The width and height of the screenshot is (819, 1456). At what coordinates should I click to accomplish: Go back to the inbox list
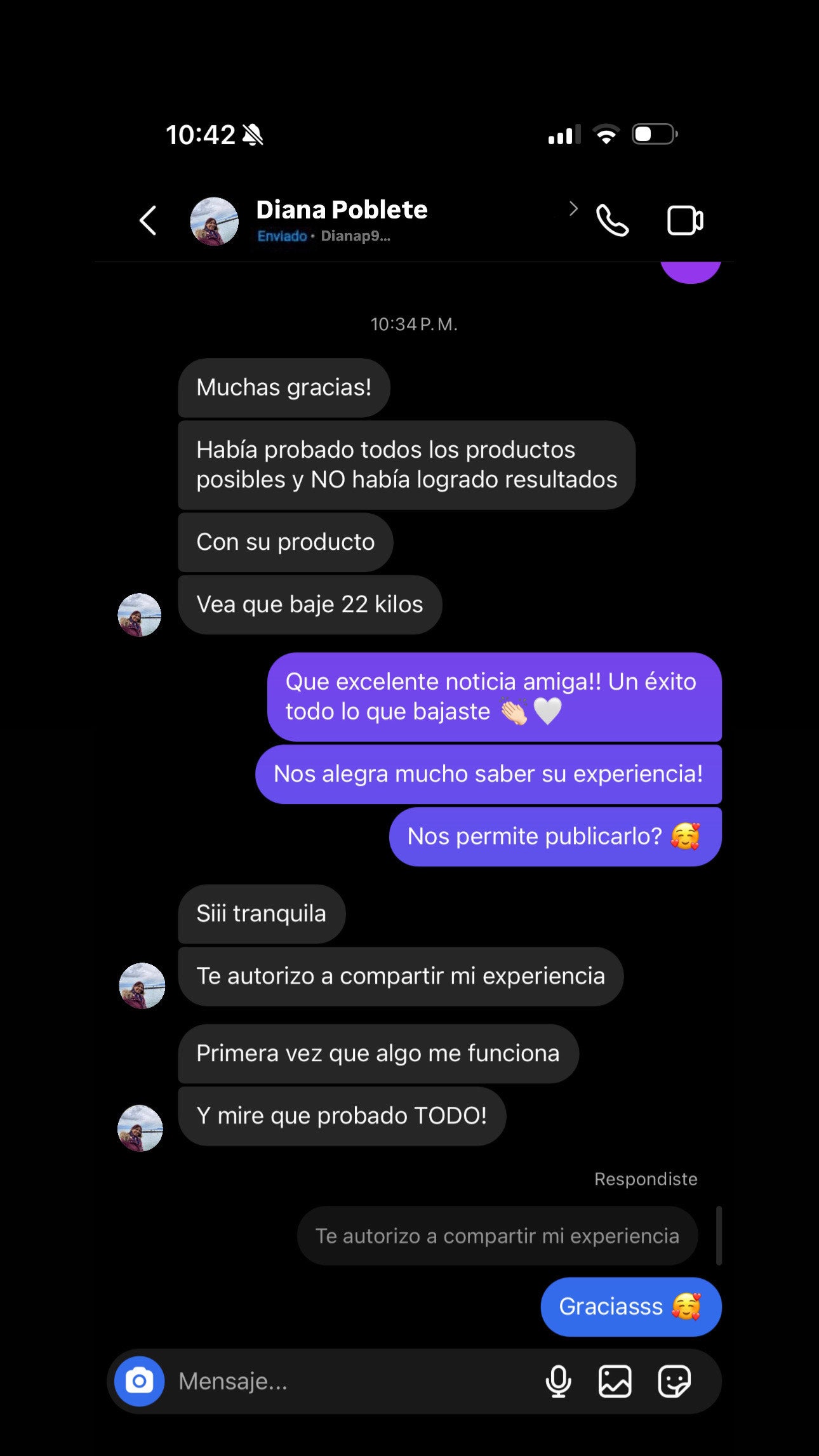(148, 221)
